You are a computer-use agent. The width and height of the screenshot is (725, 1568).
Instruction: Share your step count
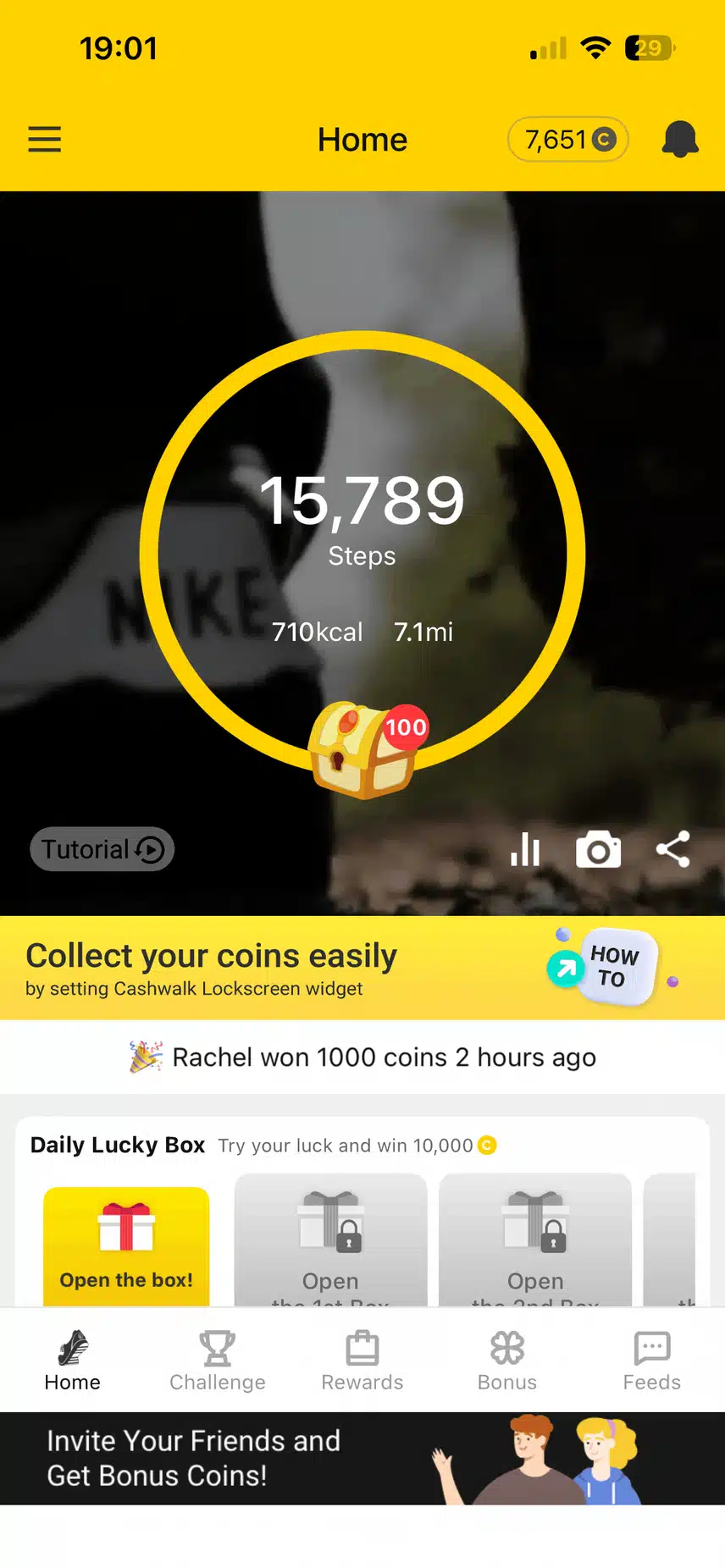point(673,849)
